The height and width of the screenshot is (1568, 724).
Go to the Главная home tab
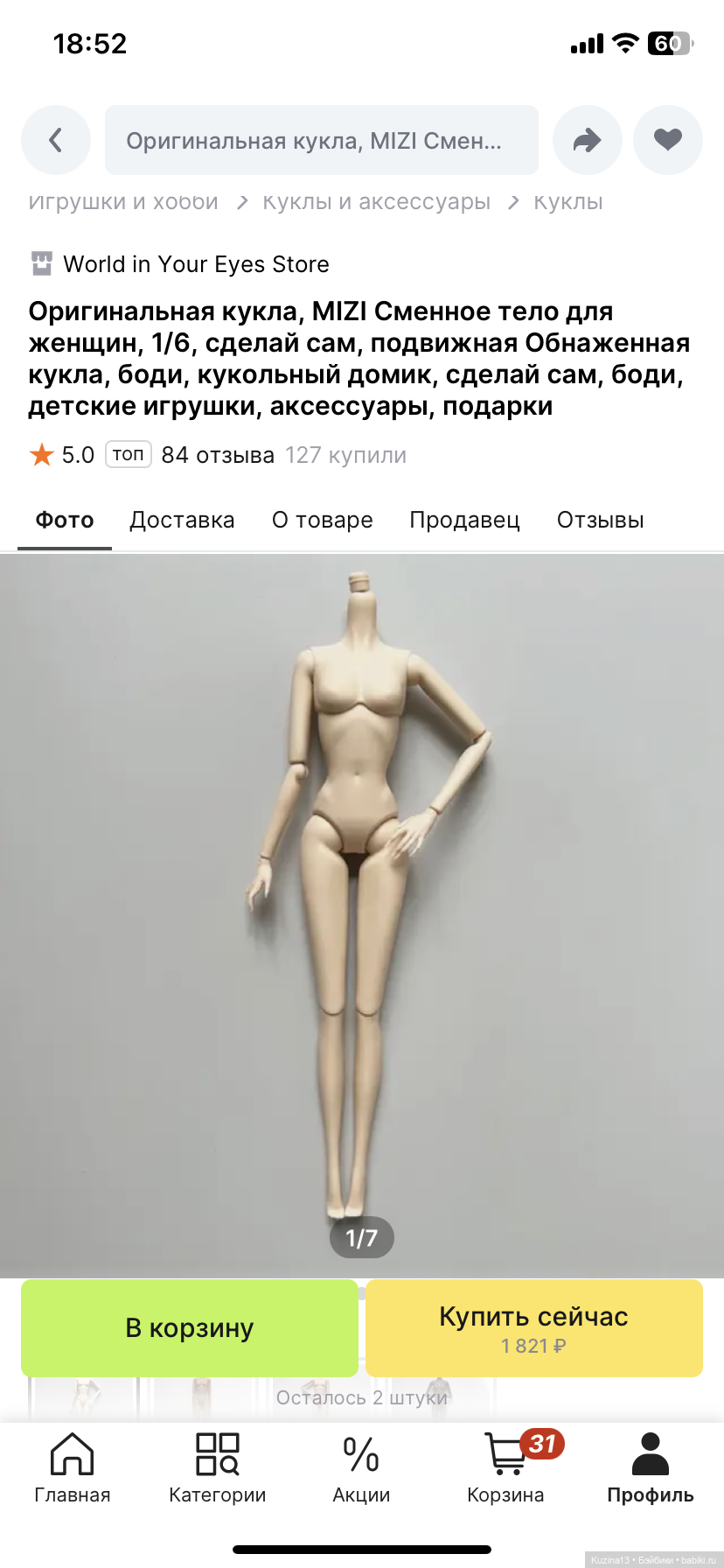point(73,1467)
